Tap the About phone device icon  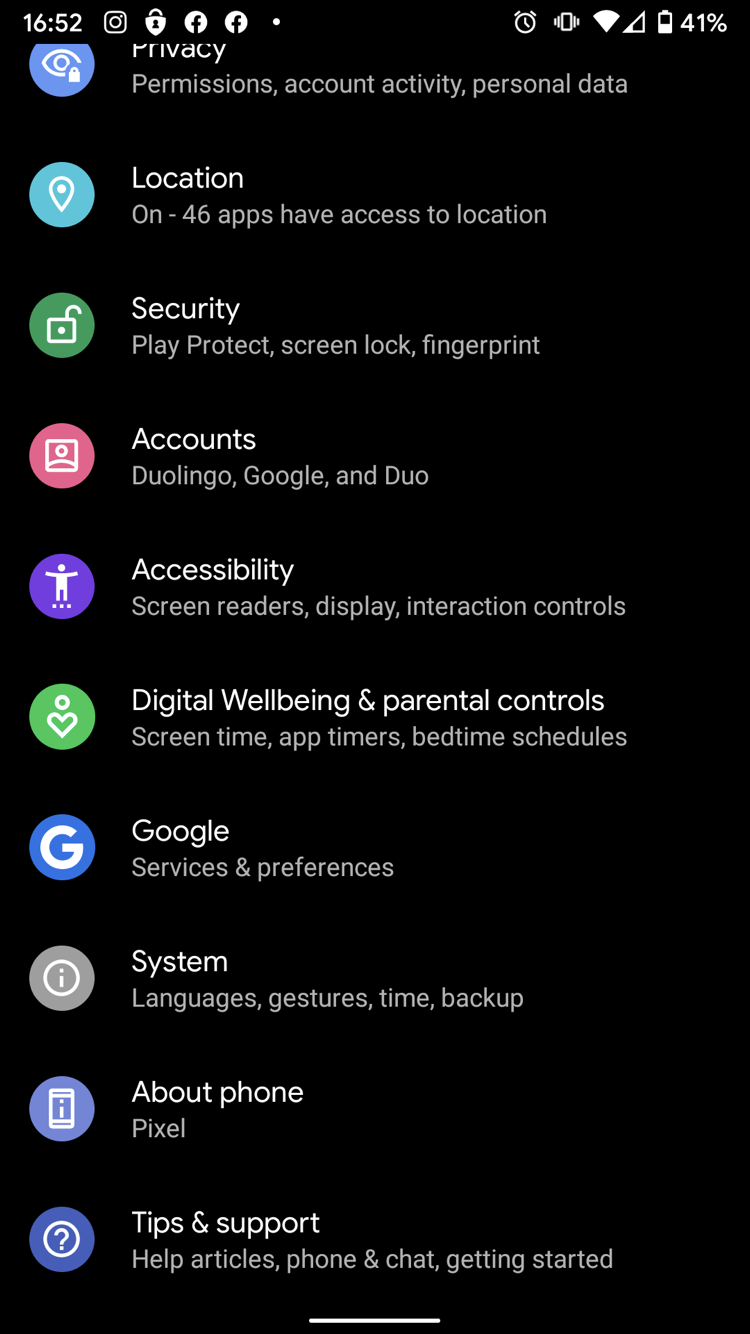coord(62,1108)
